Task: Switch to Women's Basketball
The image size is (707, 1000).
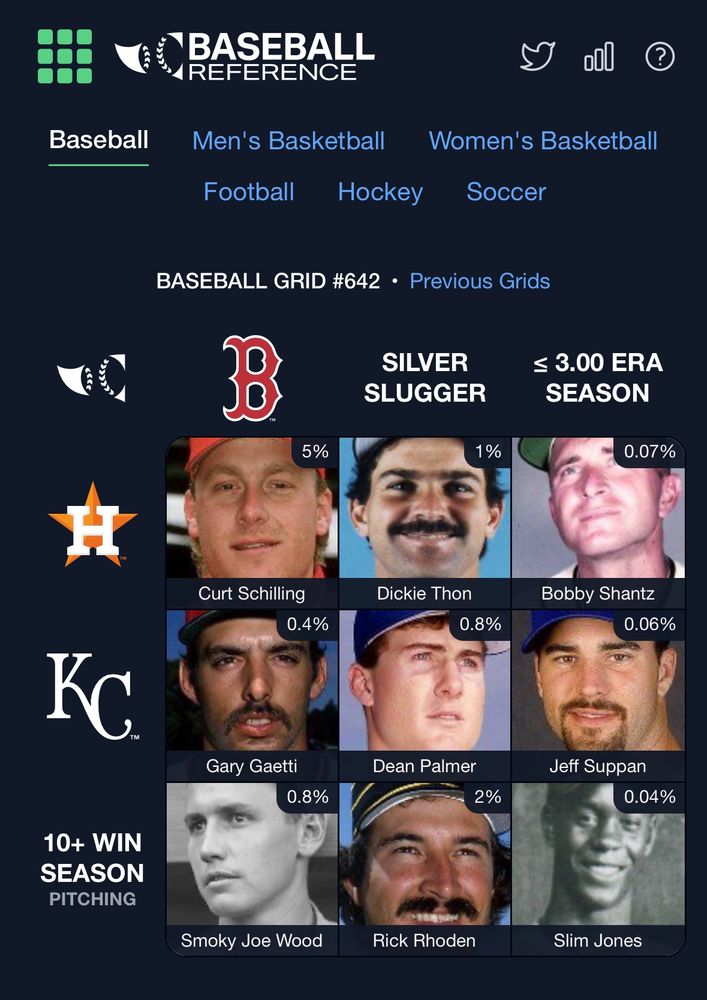Action: point(543,141)
